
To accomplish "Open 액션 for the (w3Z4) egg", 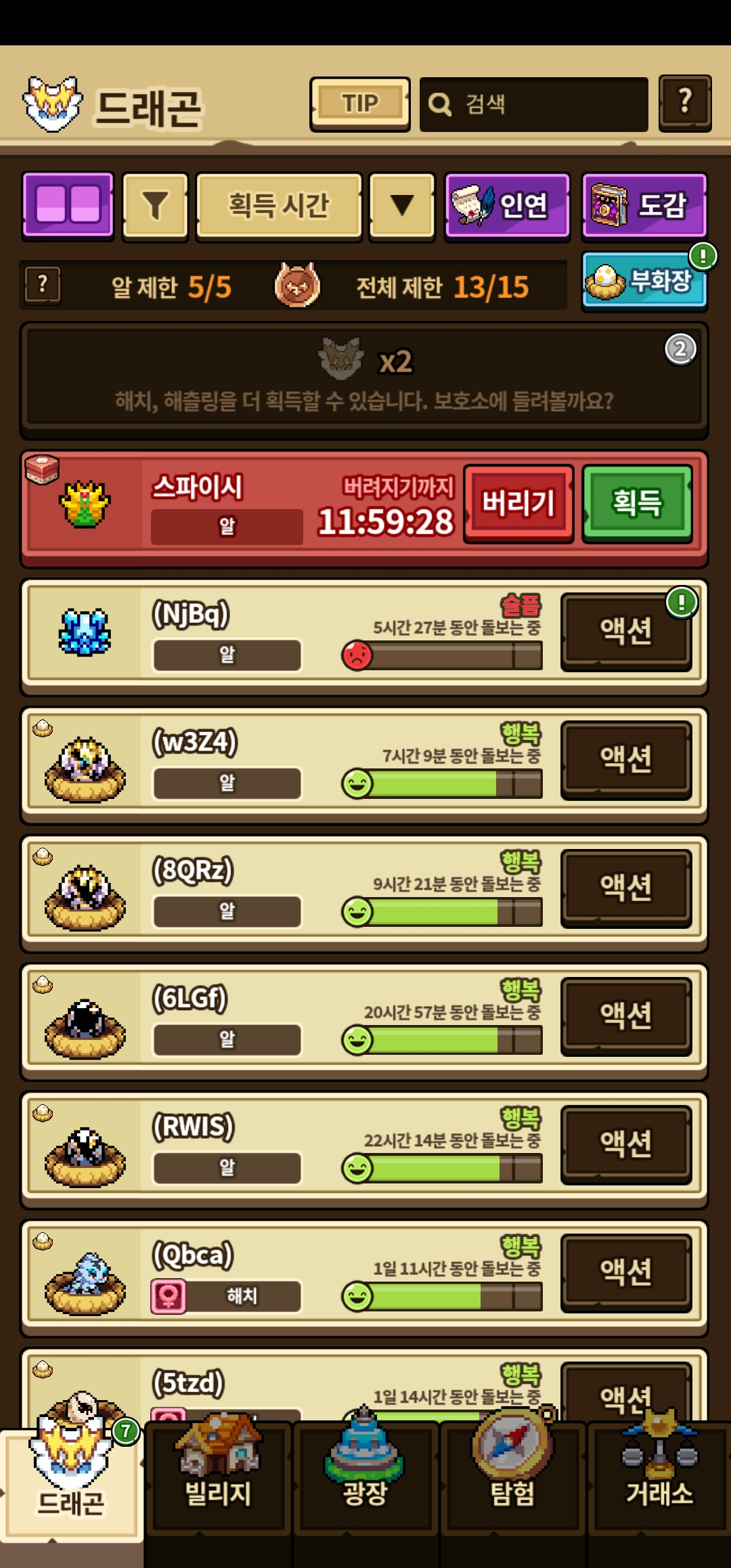I will [626, 759].
